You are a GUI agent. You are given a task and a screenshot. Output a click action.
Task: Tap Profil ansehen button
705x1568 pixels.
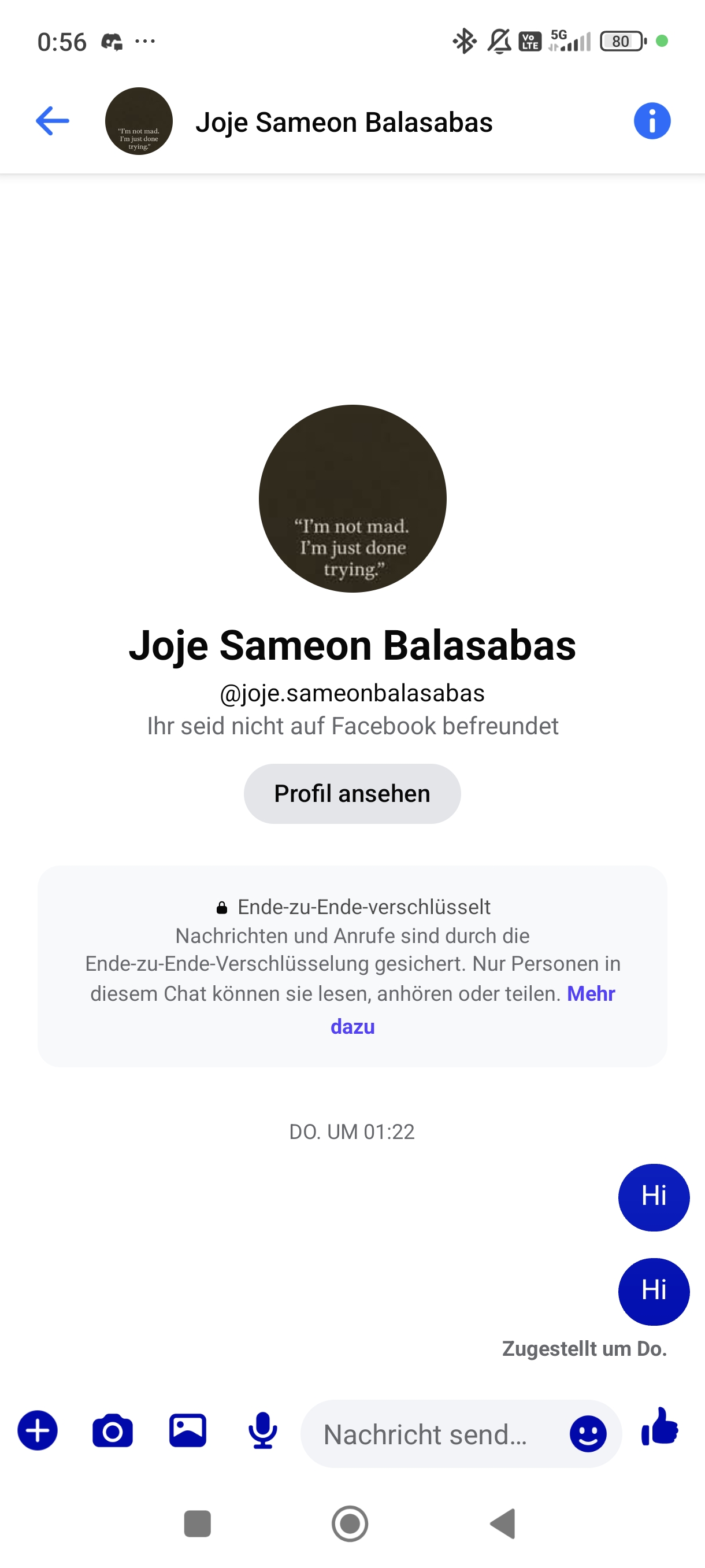point(352,794)
